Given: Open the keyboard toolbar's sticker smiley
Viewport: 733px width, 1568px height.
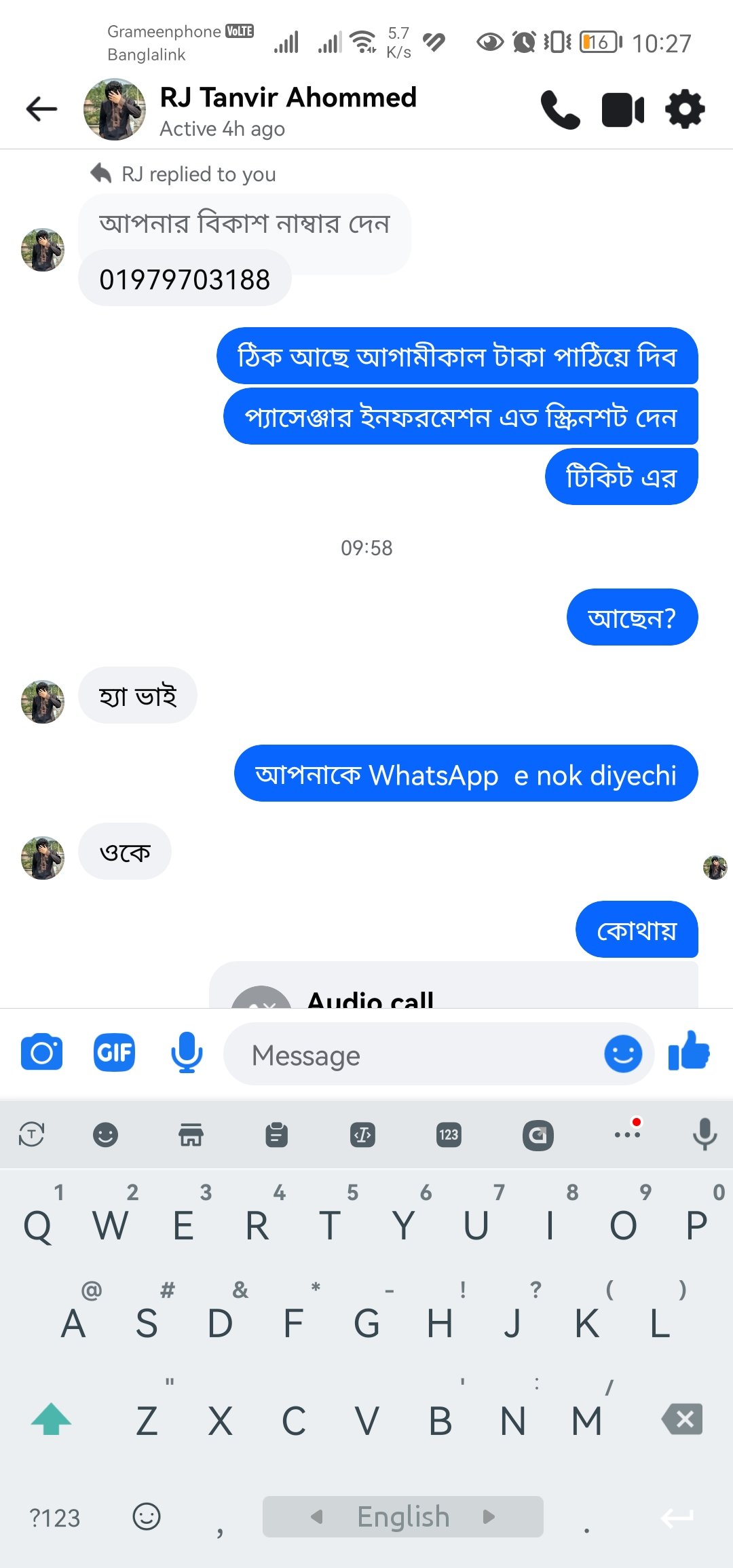Looking at the screenshot, I should coord(105,1134).
